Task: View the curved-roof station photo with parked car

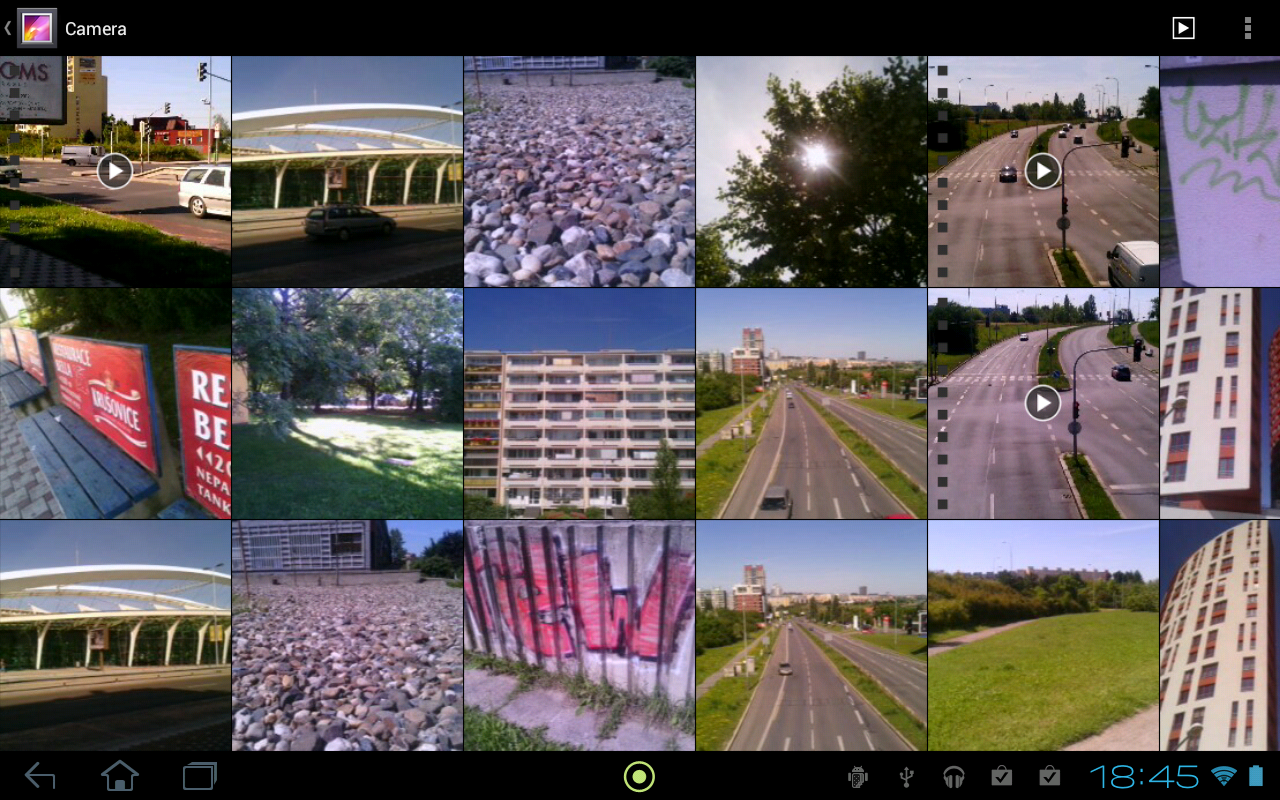Action: tap(347, 171)
